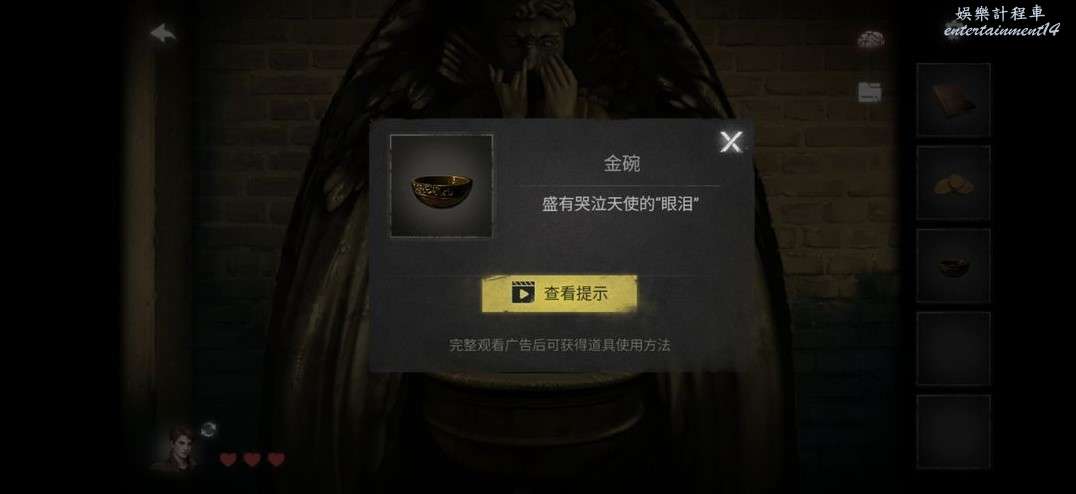Open the folder archive icon

click(870, 92)
